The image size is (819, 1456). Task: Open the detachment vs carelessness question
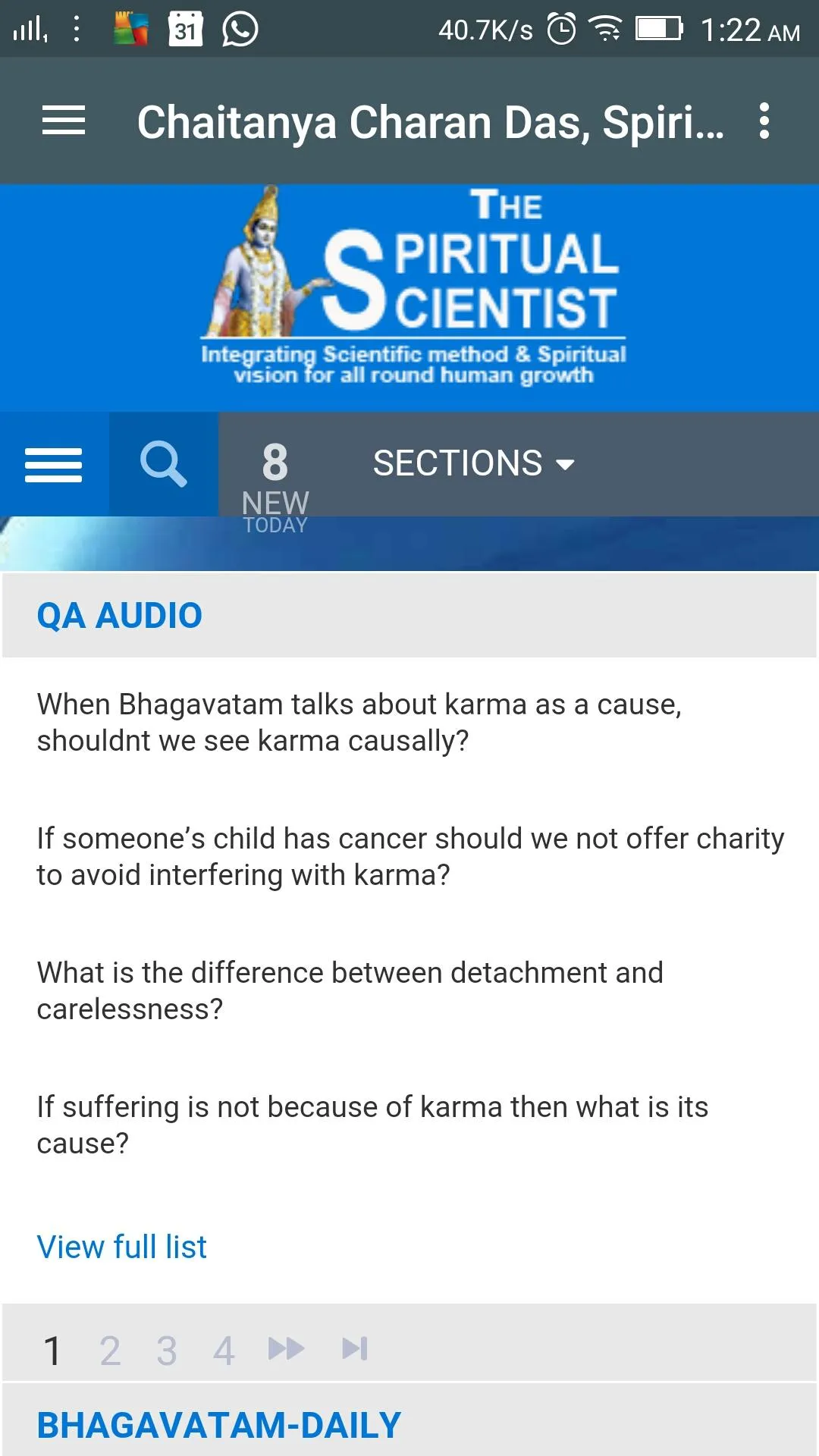point(350,991)
